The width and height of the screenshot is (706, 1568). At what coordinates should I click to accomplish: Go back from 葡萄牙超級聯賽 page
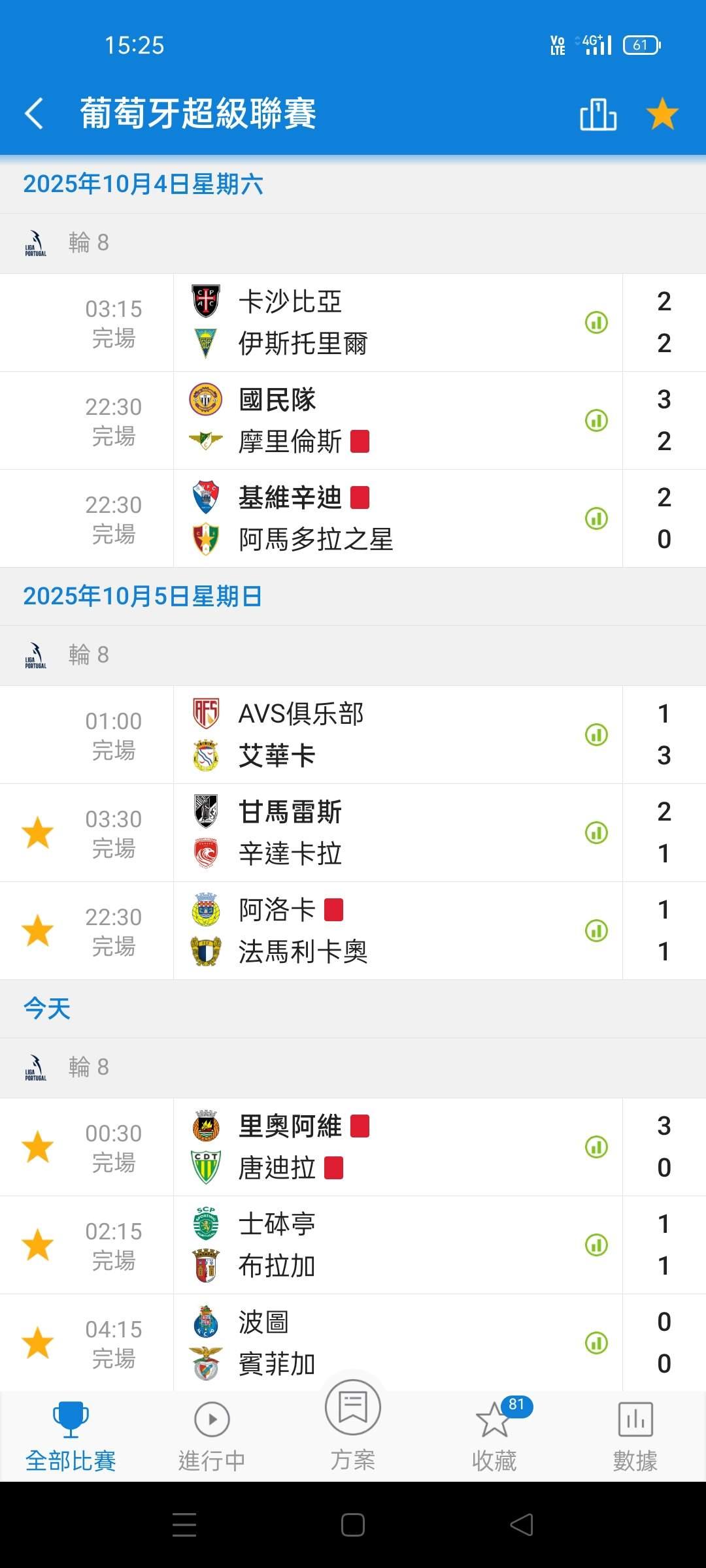tap(34, 114)
